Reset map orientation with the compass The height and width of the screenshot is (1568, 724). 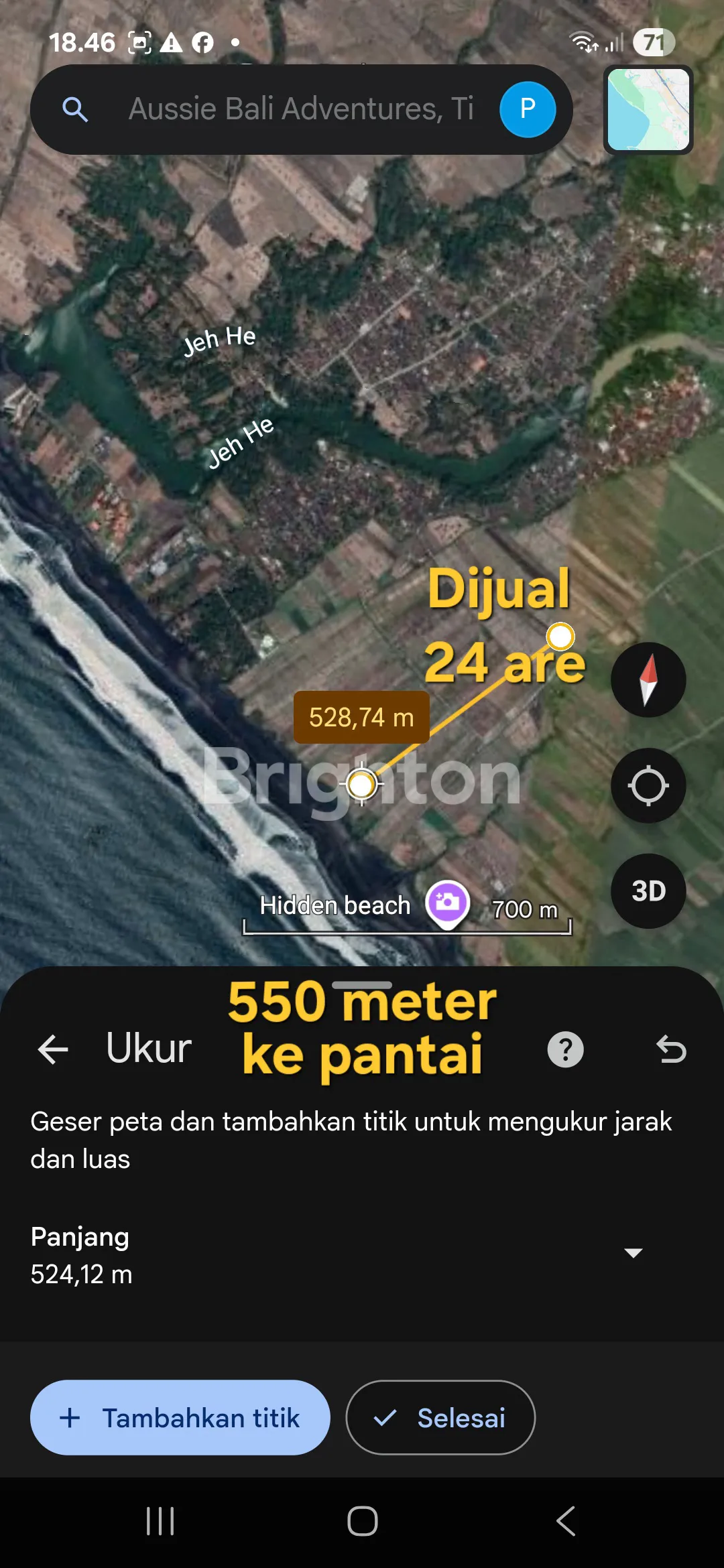pyautogui.click(x=648, y=680)
